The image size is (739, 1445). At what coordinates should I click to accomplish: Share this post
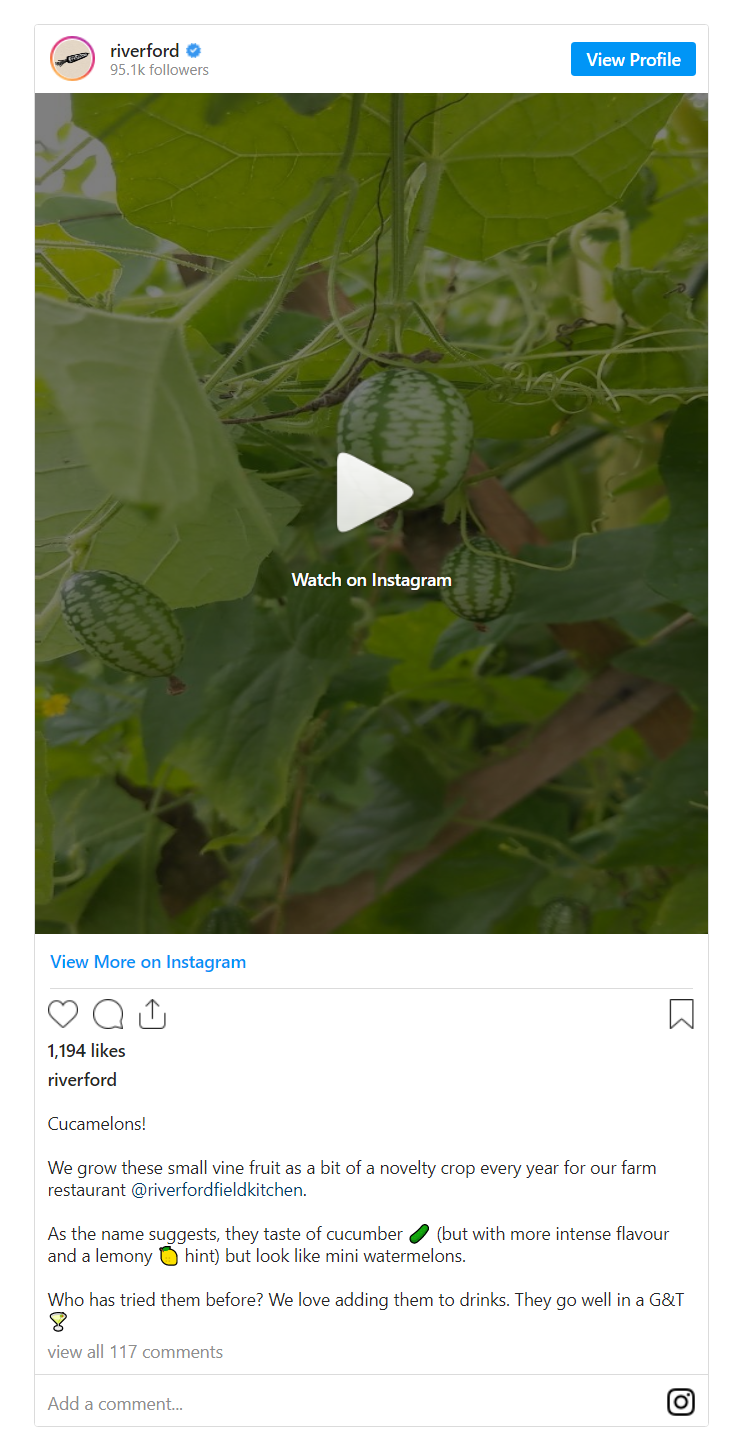[152, 1014]
